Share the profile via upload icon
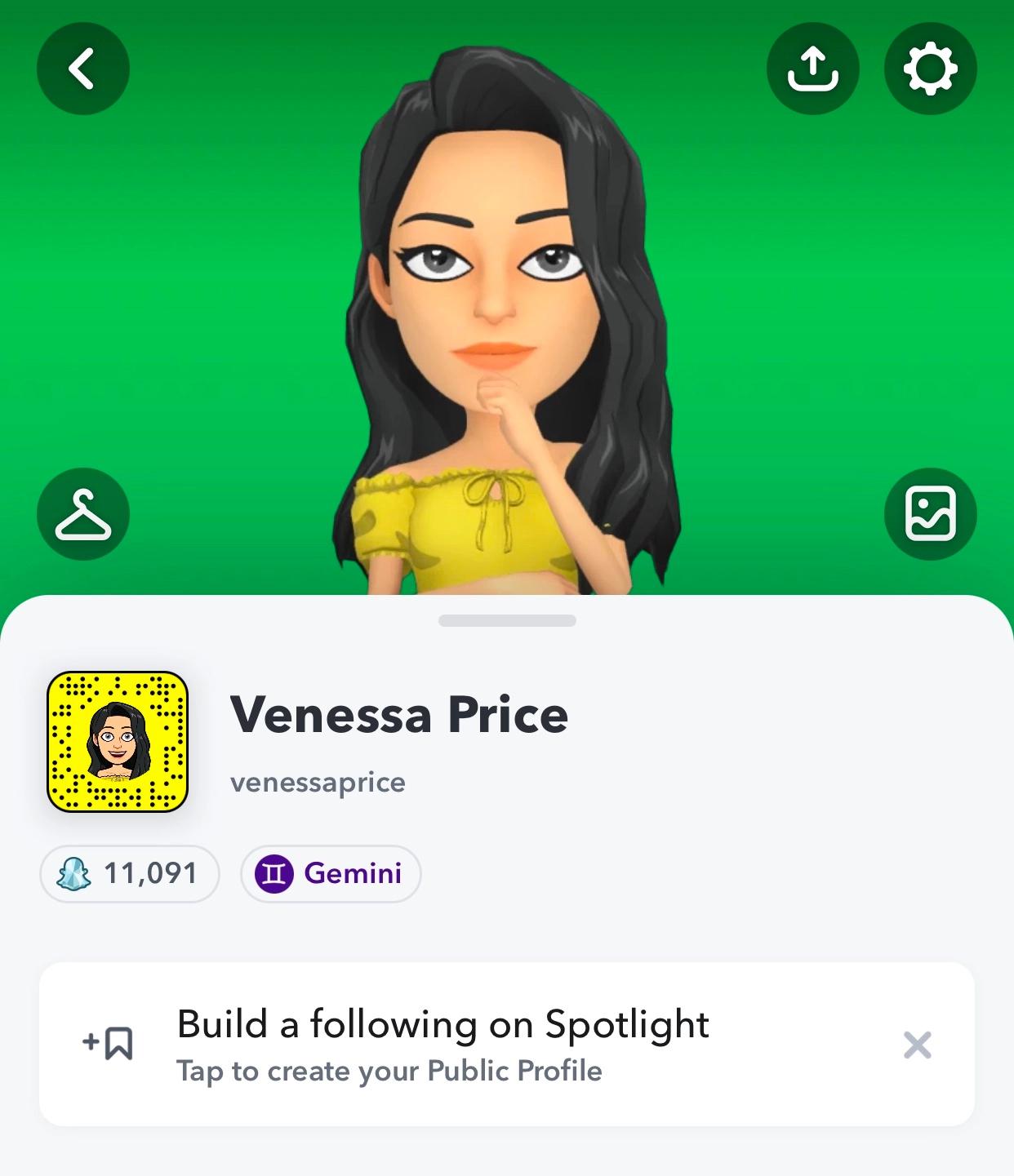The width and height of the screenshot is (1014, 1176). (812, 68)
